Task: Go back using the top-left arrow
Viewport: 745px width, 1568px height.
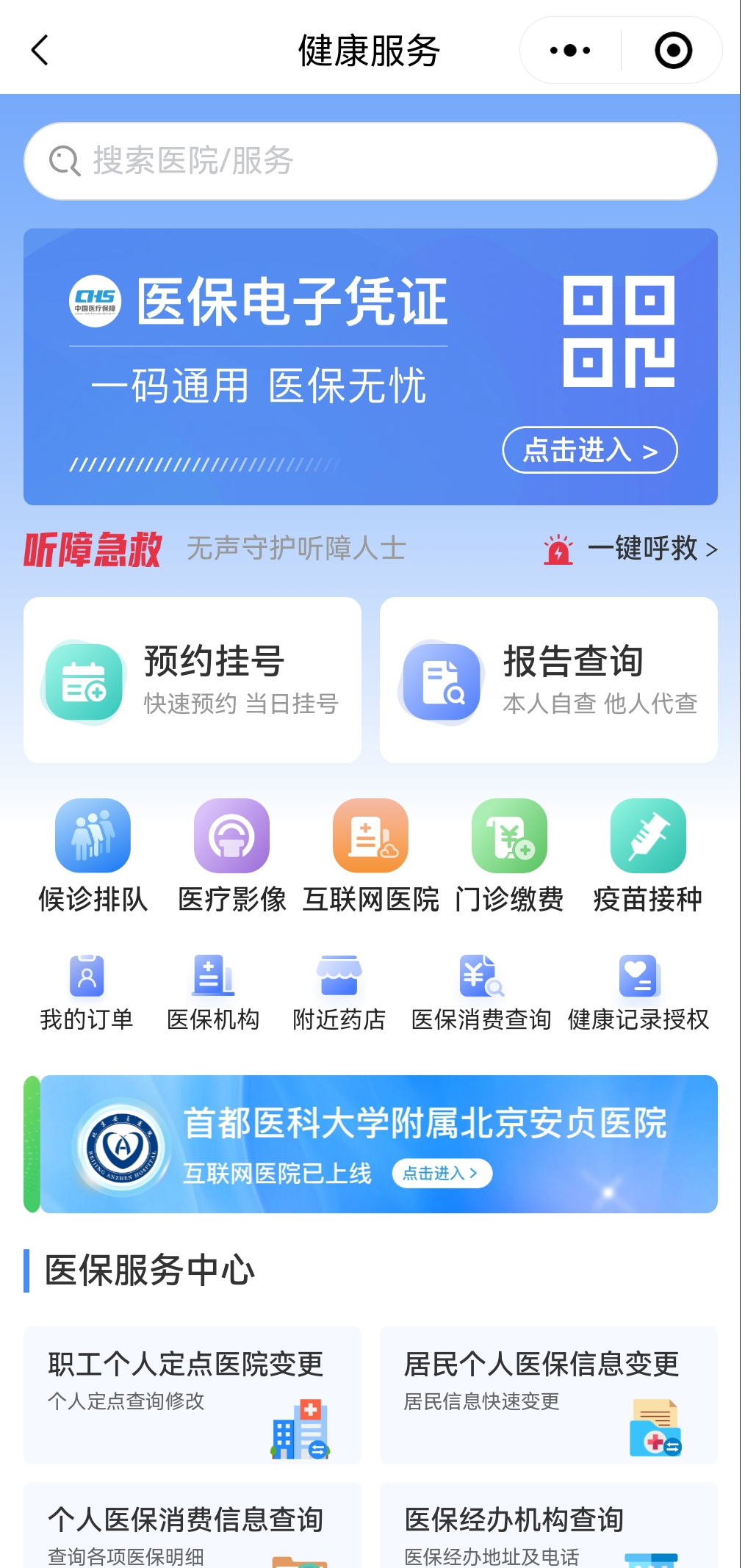Action: (40, 51)
